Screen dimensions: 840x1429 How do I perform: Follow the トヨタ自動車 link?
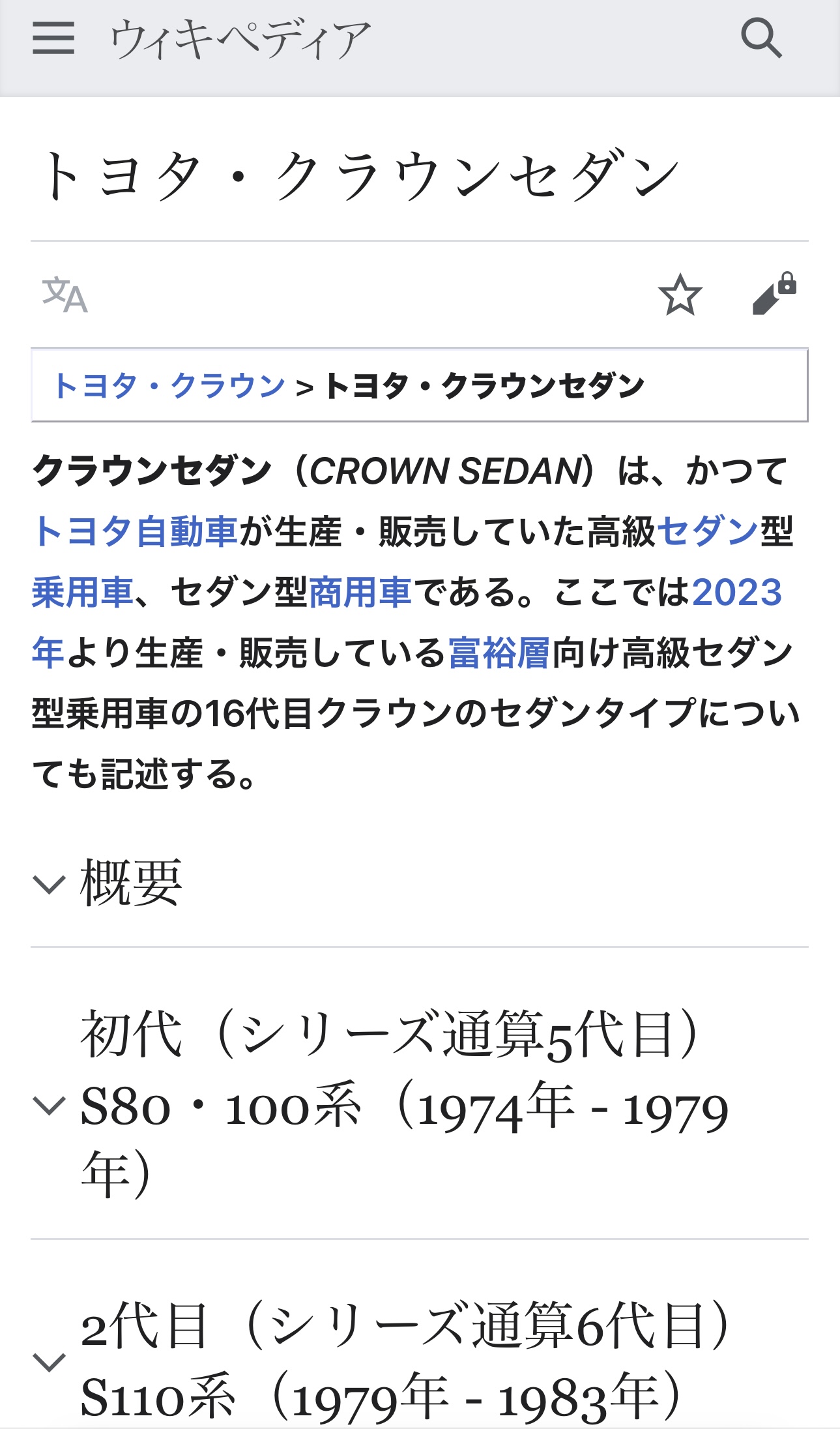click(x=135, y=531)
